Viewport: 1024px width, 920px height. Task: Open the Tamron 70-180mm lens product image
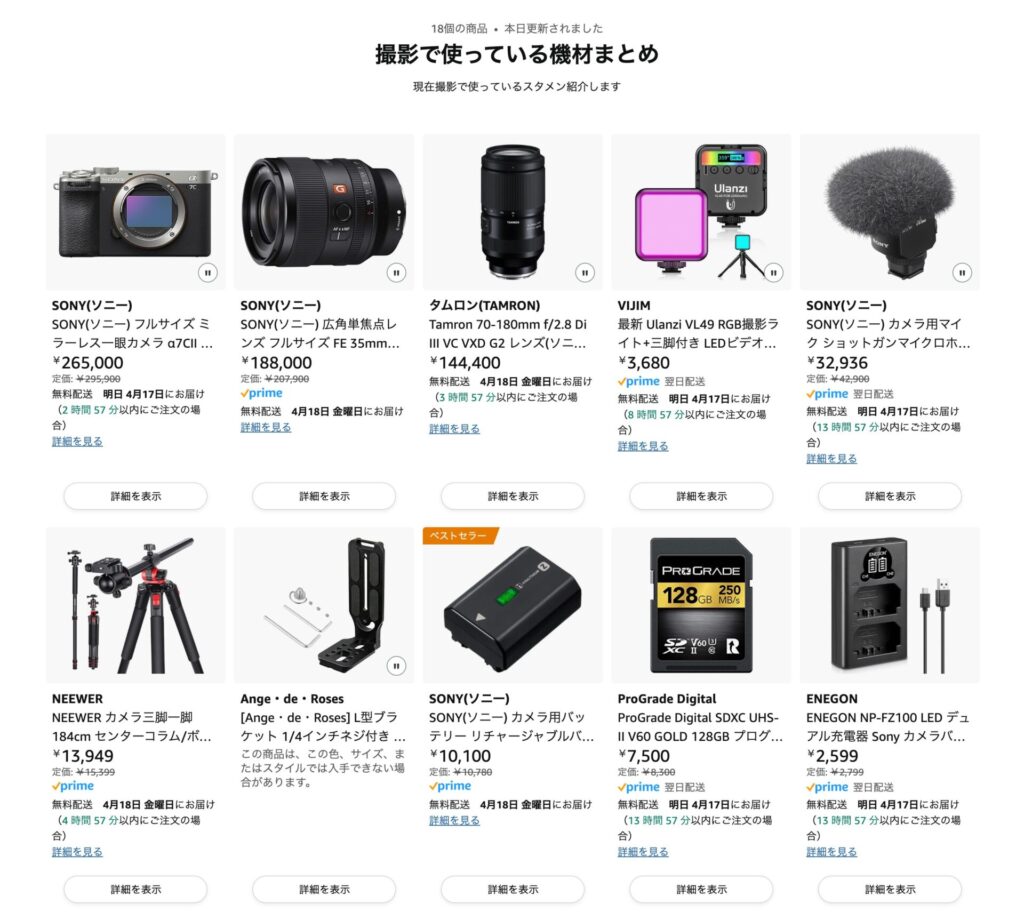click(x=512, y=211)
